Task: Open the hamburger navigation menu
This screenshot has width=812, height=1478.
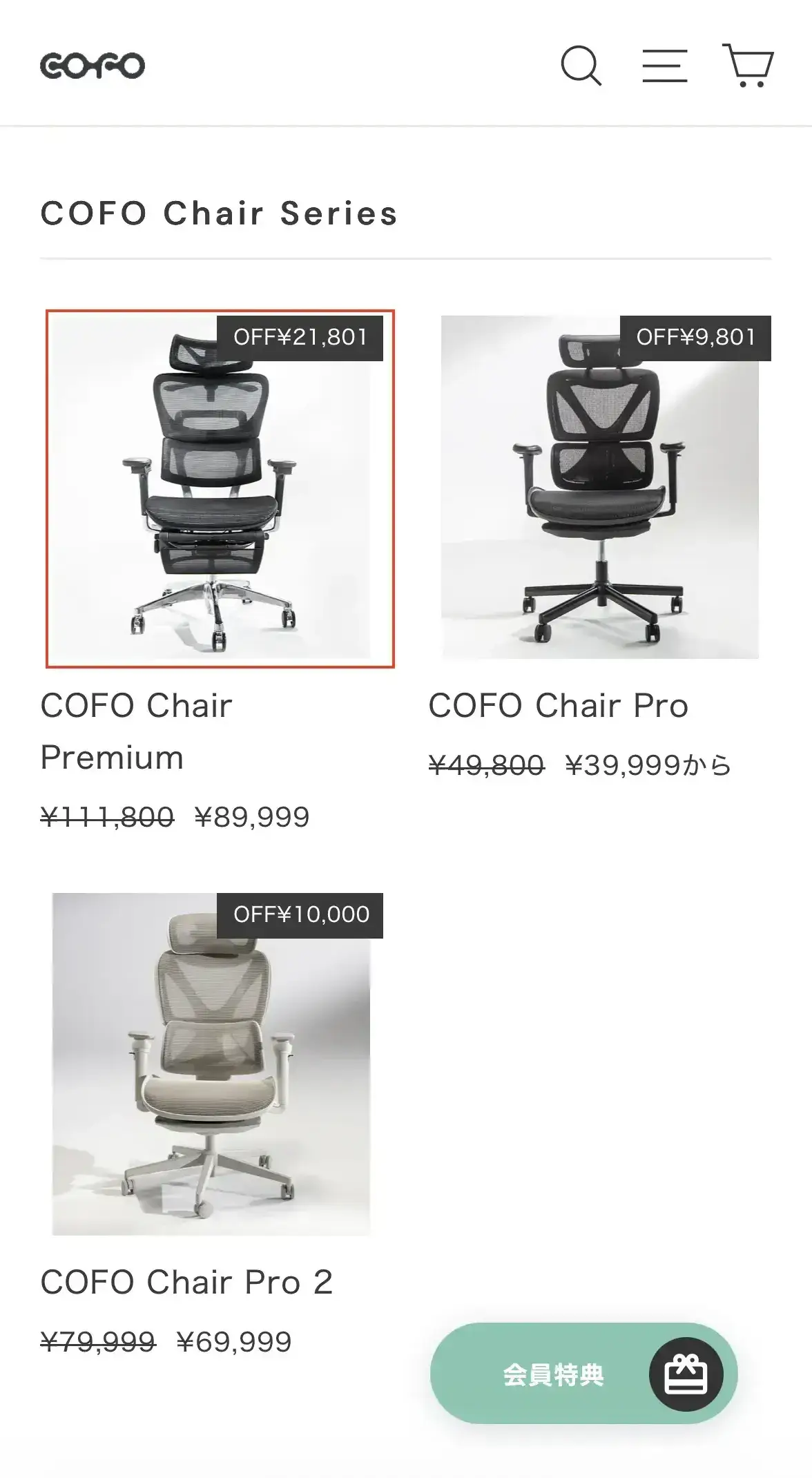Action: 665,66
